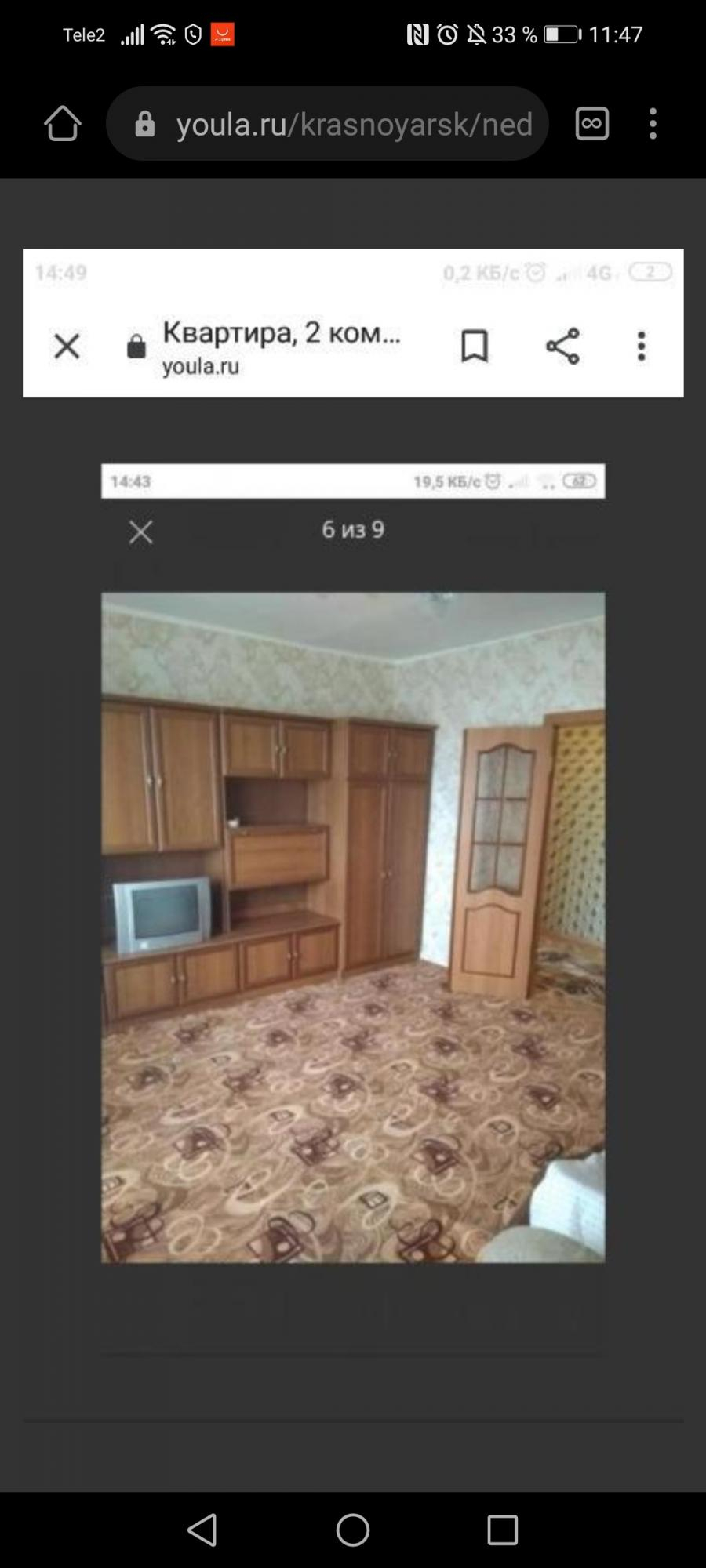The height and width of the screenshot is (1568, 706).
Task: Go back with the system back button
Action: (x=202, y=1529)
